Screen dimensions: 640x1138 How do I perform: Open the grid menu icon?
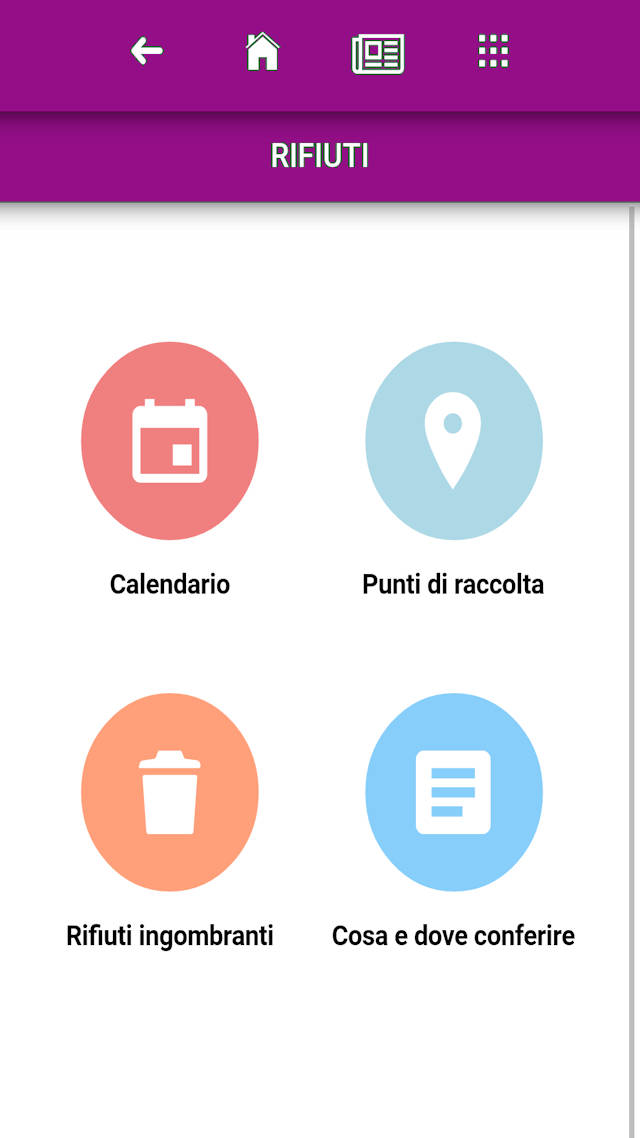[493, 51]
